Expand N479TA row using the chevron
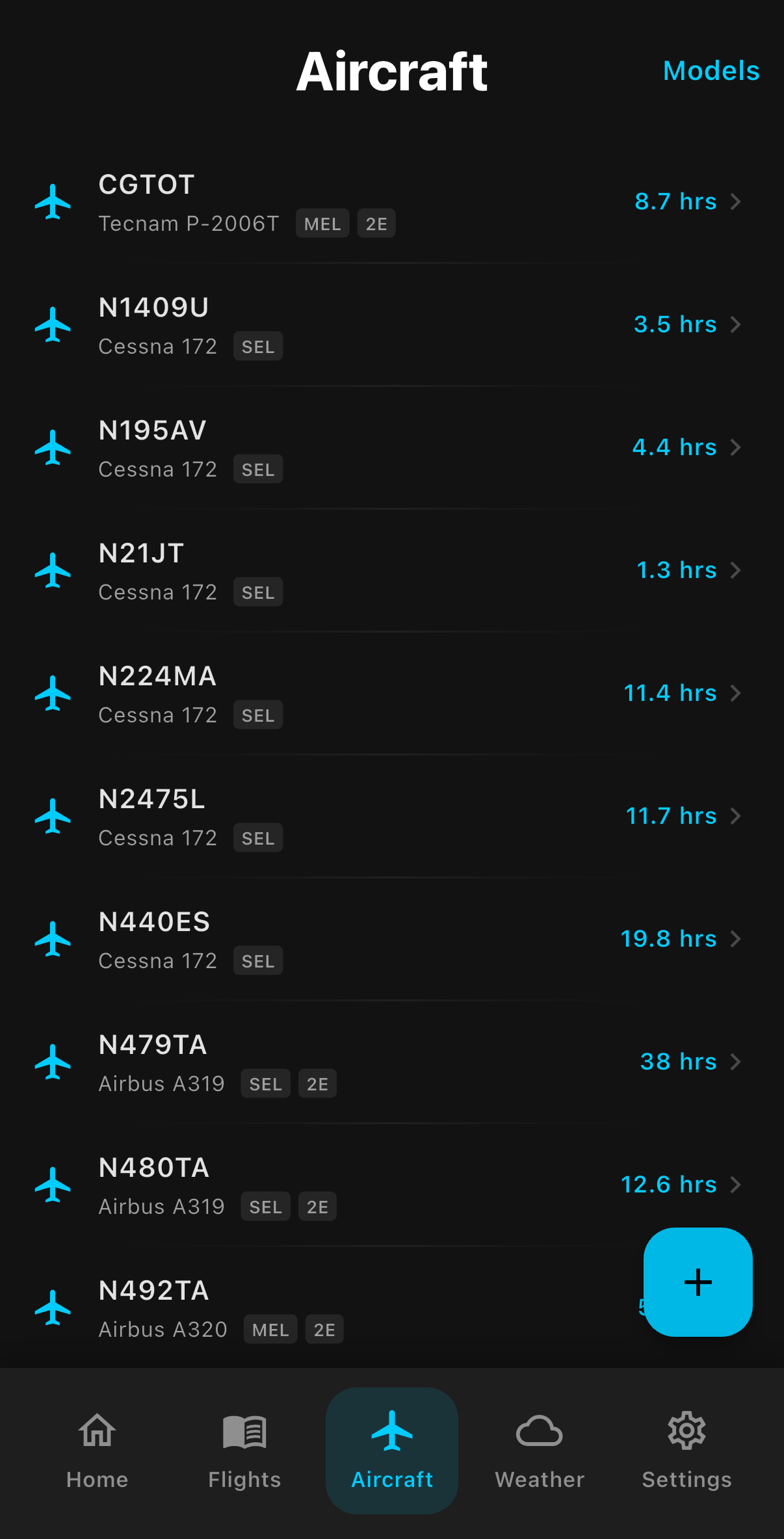The image size is (784, 1539). click(x=736, y=1061)
